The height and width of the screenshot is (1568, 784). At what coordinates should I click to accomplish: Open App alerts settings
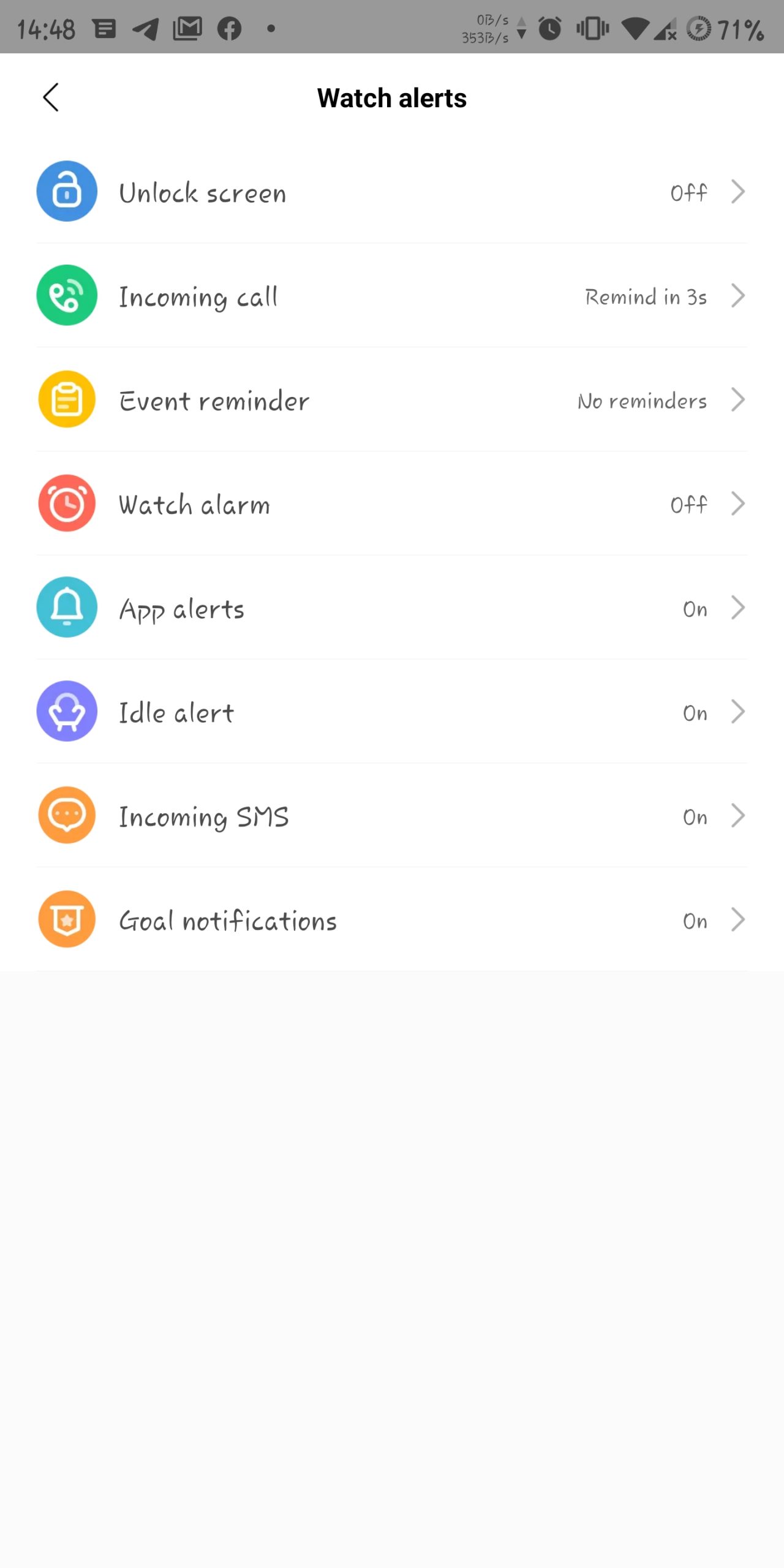[392, 608]
